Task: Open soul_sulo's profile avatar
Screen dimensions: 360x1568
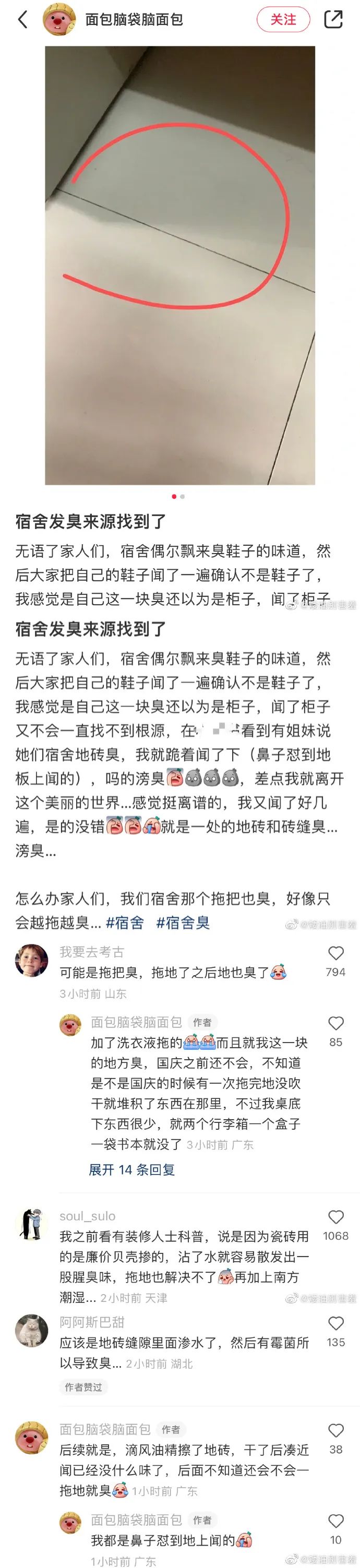Action: click(32, 1224)
